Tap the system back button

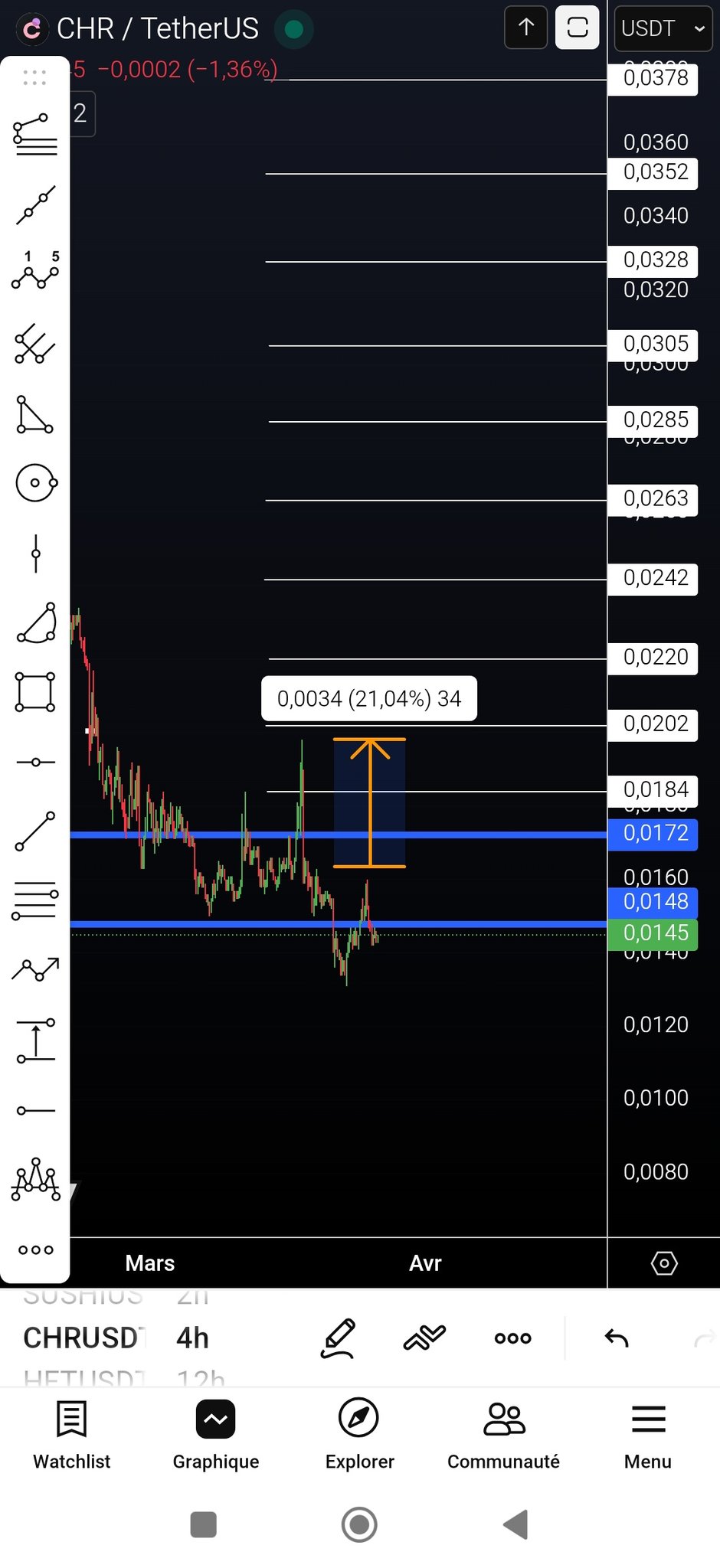(x=516, y=1524)
